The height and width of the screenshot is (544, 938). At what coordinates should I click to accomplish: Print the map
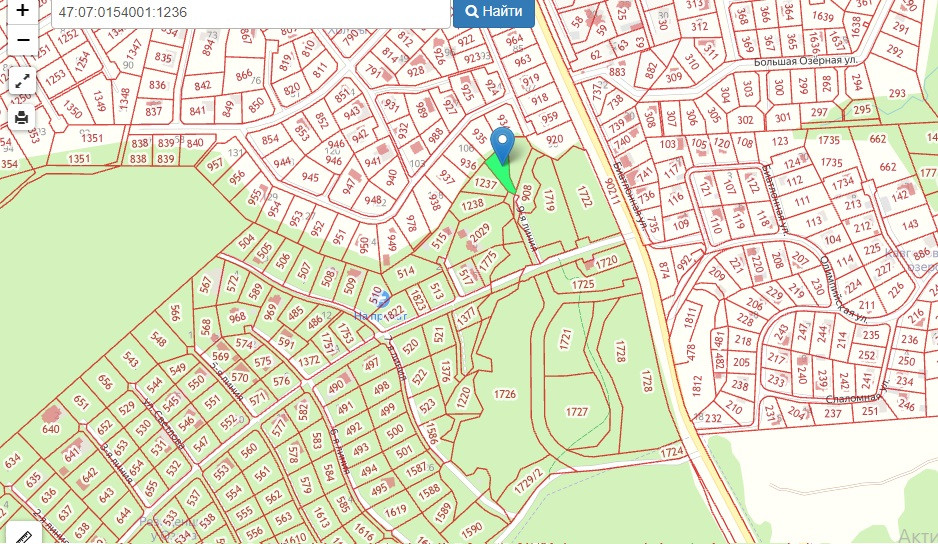point(22,118)
